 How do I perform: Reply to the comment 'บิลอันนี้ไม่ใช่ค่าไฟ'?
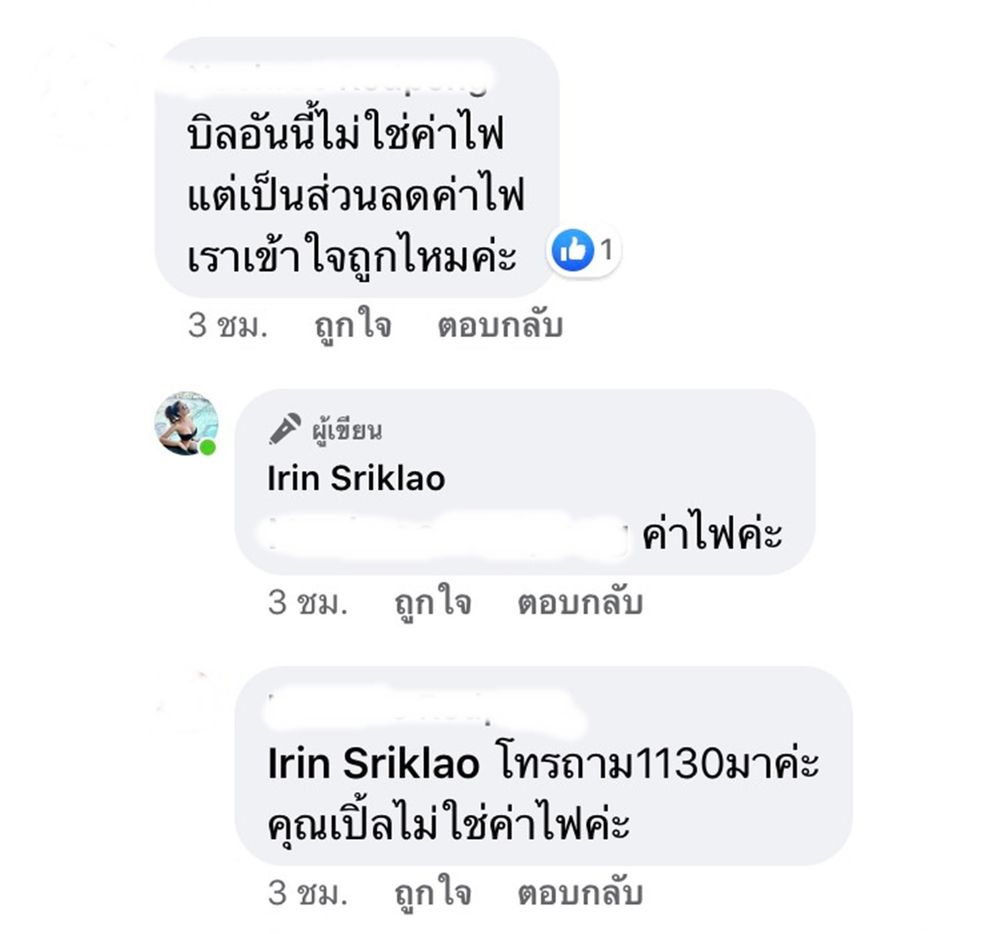(x=500, y=325)
